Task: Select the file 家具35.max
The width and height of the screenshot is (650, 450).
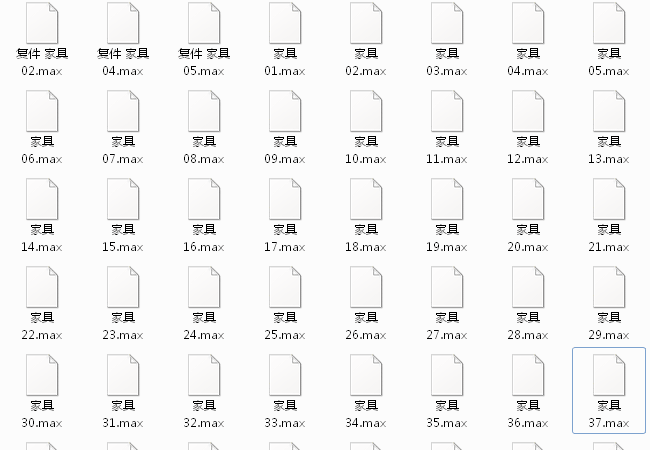Action: [x=447, y=375]
